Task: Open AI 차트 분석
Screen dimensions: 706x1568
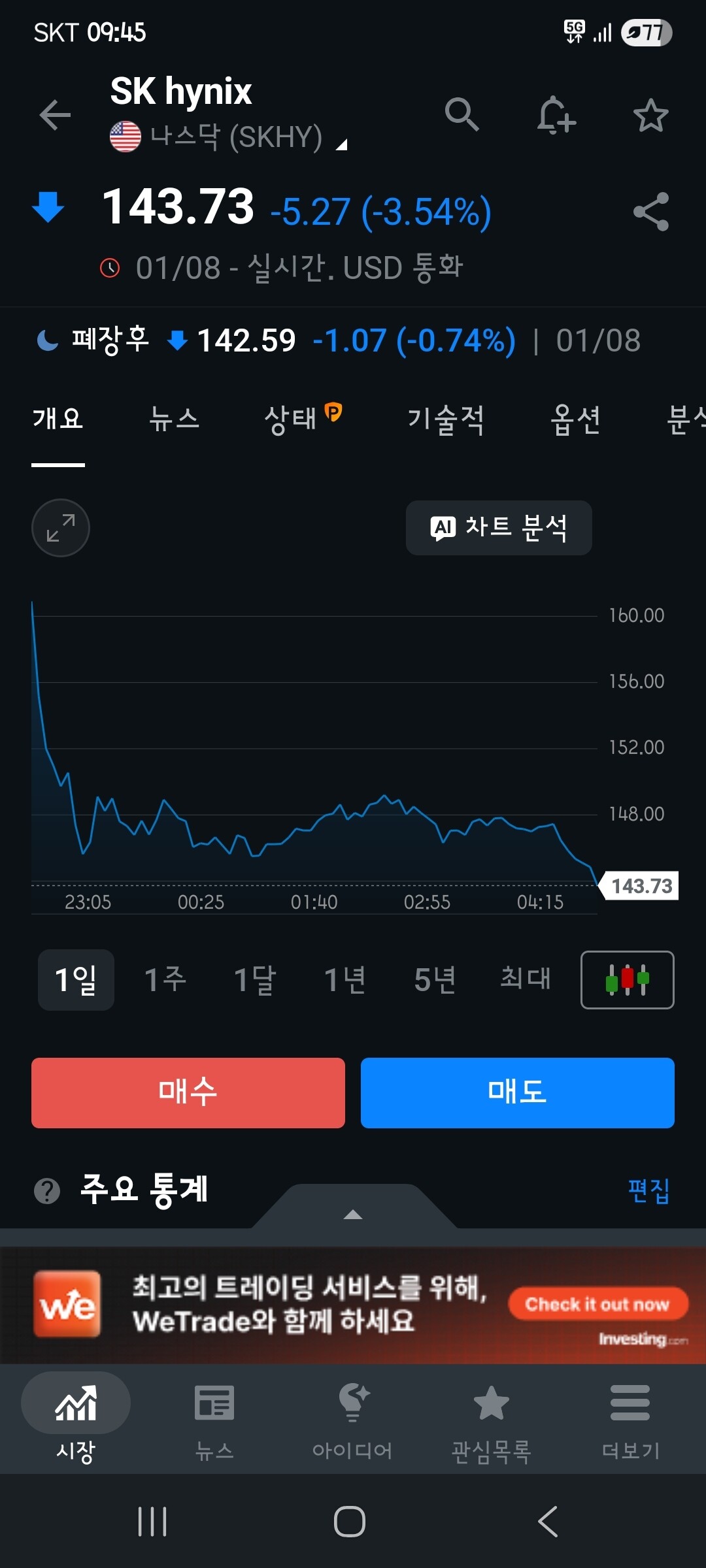Action: 499,528
